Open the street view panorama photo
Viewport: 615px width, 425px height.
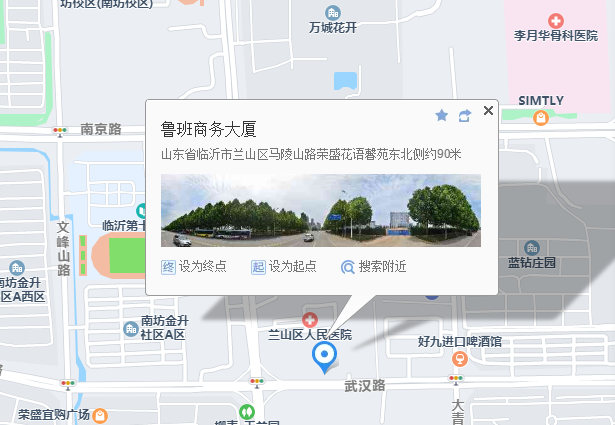coord(321,210)
